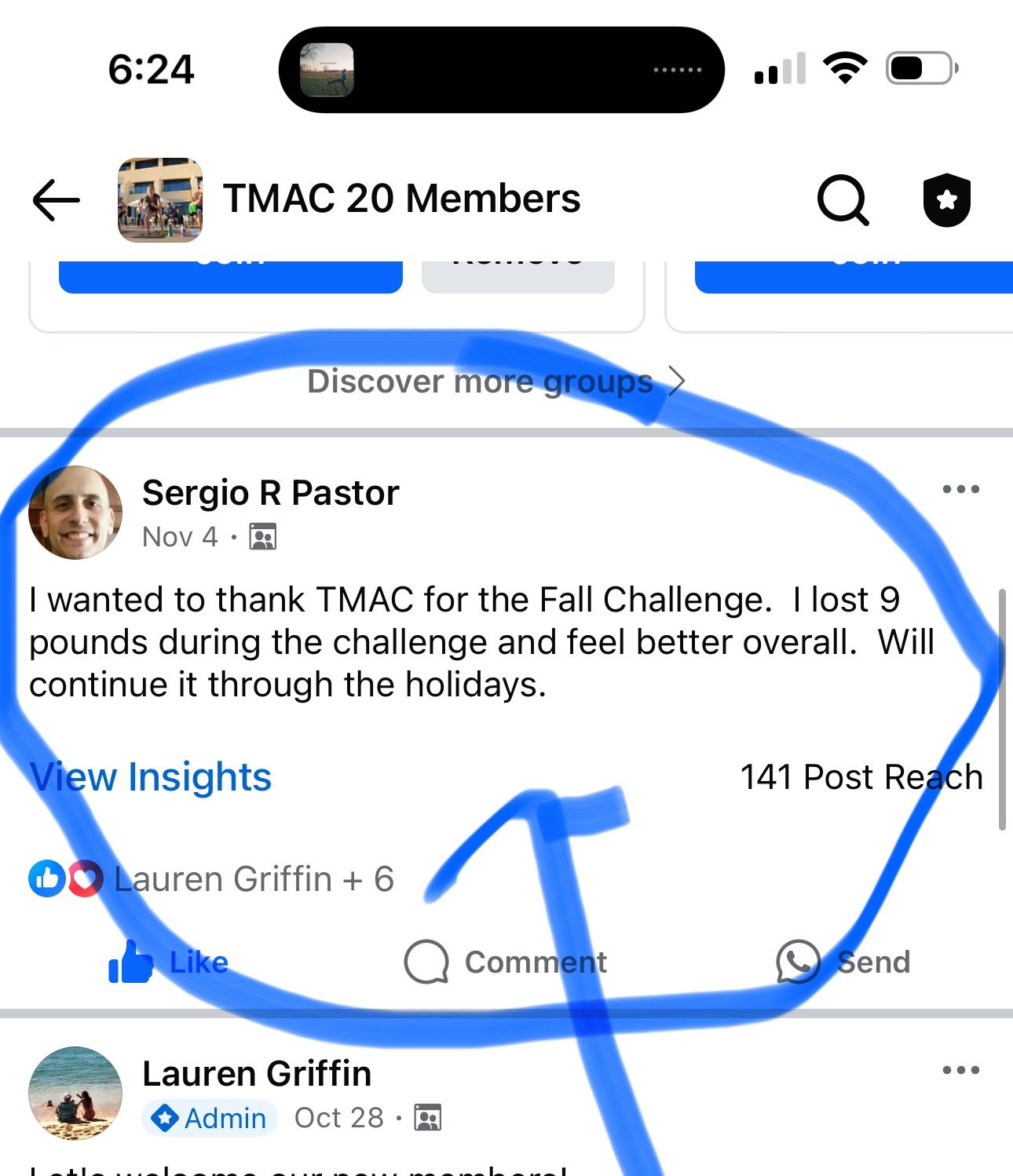The height and width of the screenshot is (1176, 1013).
Task: Search within TMAC 20 Members group
Action: pyautogui.click(x=843, y=200)
